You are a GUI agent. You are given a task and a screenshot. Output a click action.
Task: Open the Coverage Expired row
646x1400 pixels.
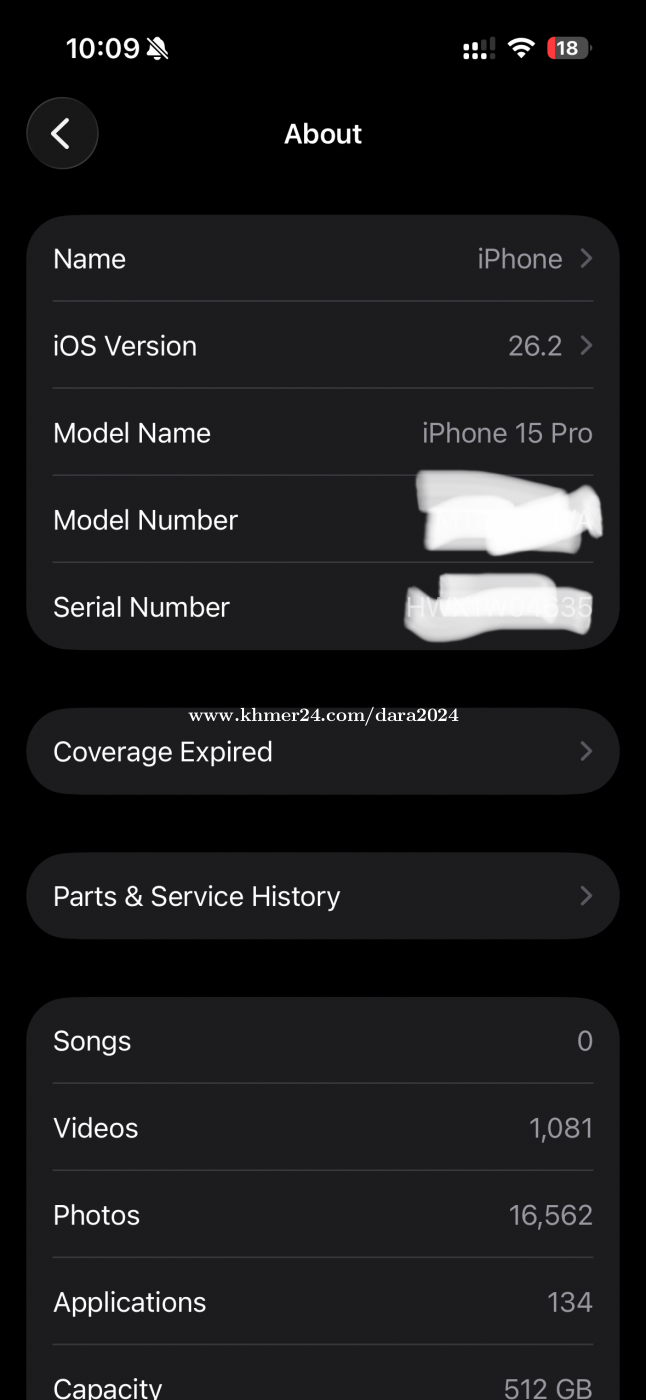322,752
